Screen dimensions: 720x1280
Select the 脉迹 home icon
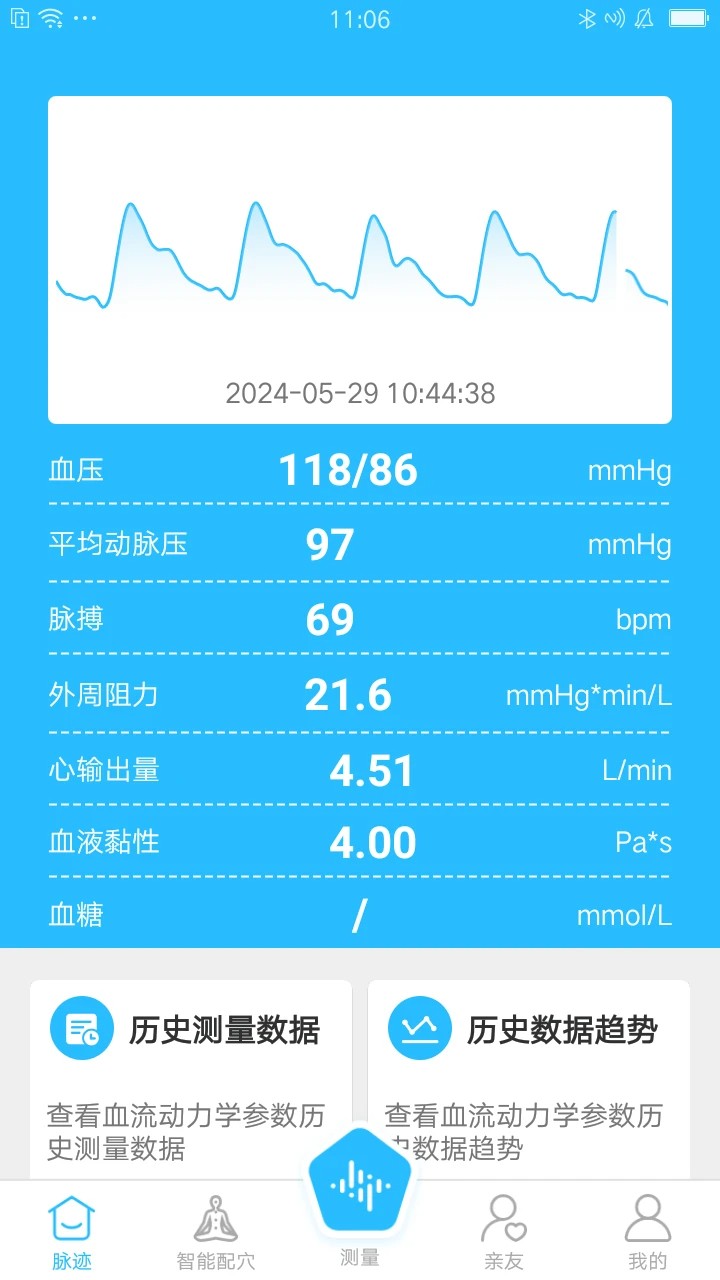72,1218
